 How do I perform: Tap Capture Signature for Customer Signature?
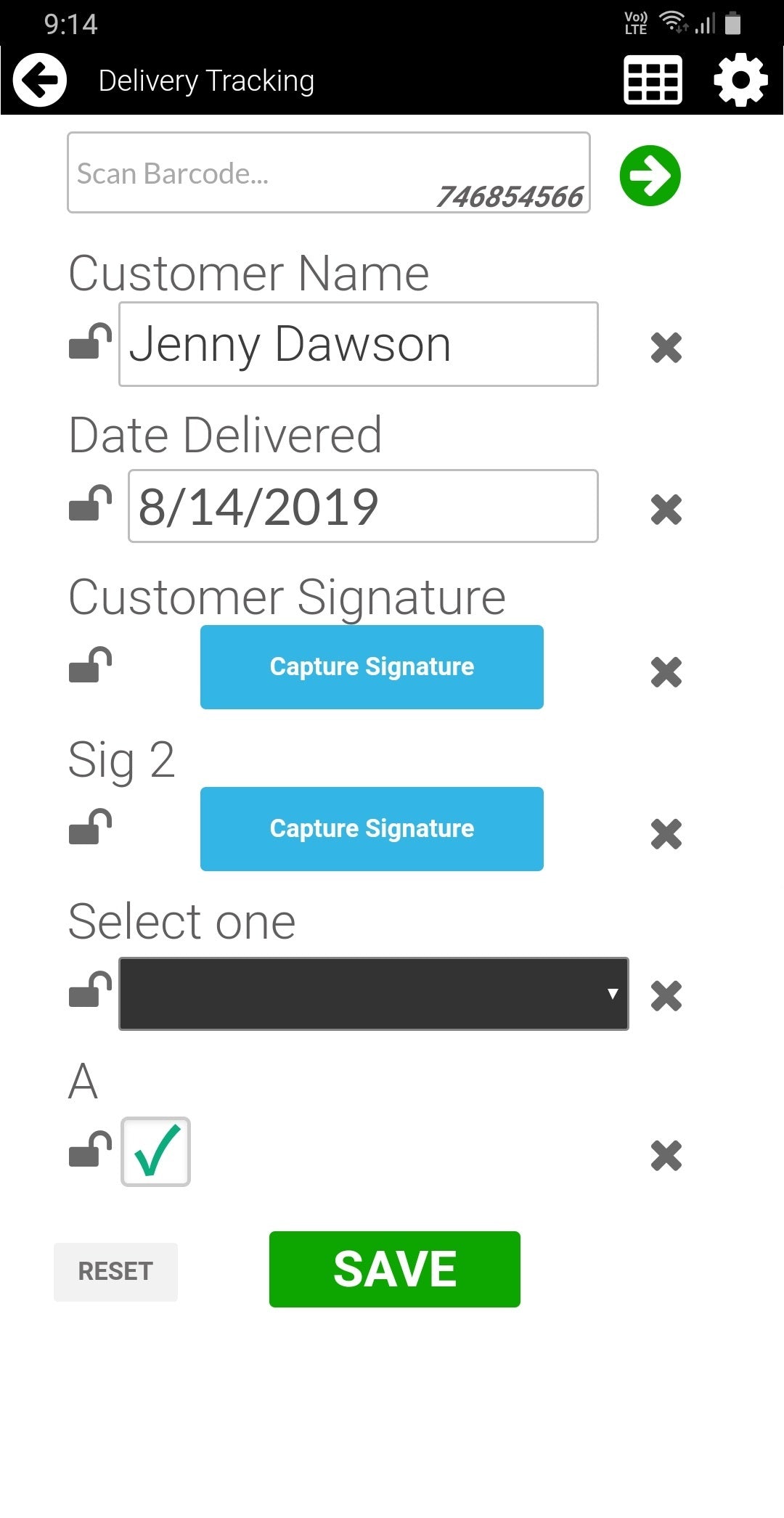click(x=372, y=666)
